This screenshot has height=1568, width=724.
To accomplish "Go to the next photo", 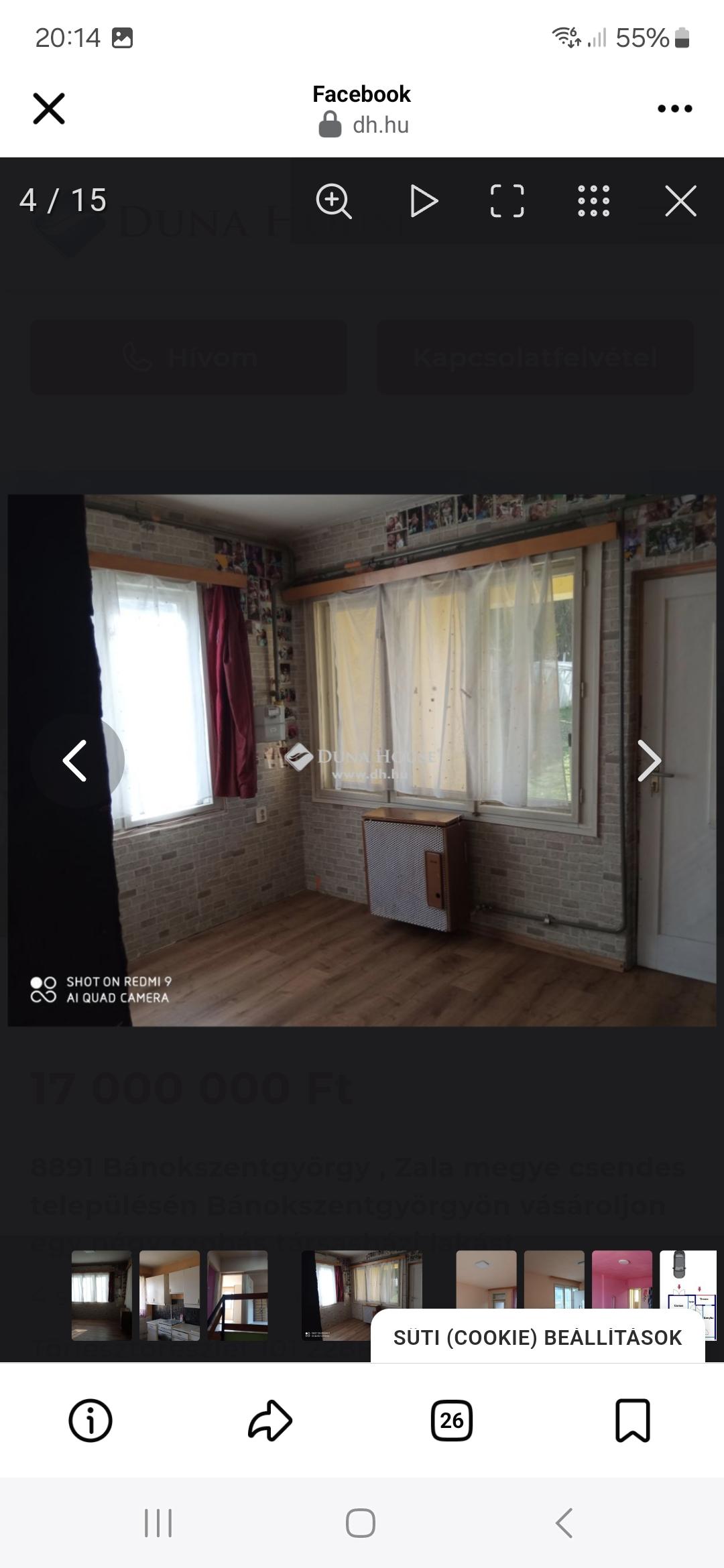I will coord(648,761).
